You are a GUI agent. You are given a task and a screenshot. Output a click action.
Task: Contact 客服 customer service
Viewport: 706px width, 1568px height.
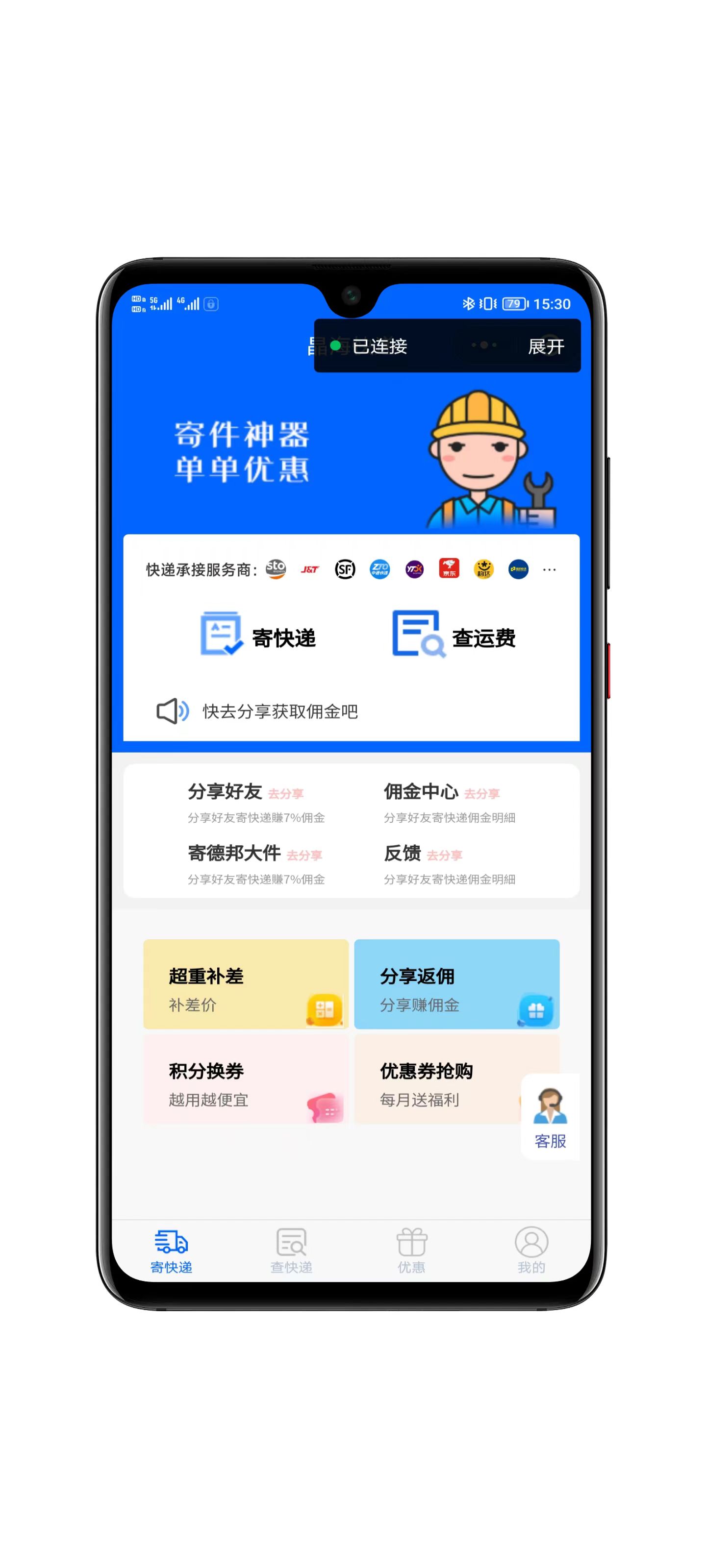tap(550, 1117)
